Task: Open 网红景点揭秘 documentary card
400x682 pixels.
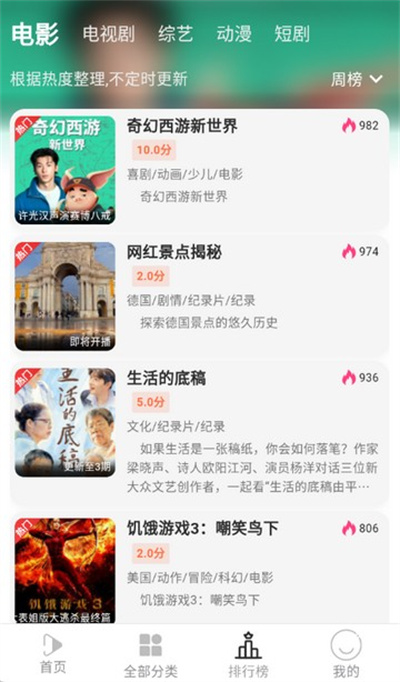Action: (x=200, y=296)
